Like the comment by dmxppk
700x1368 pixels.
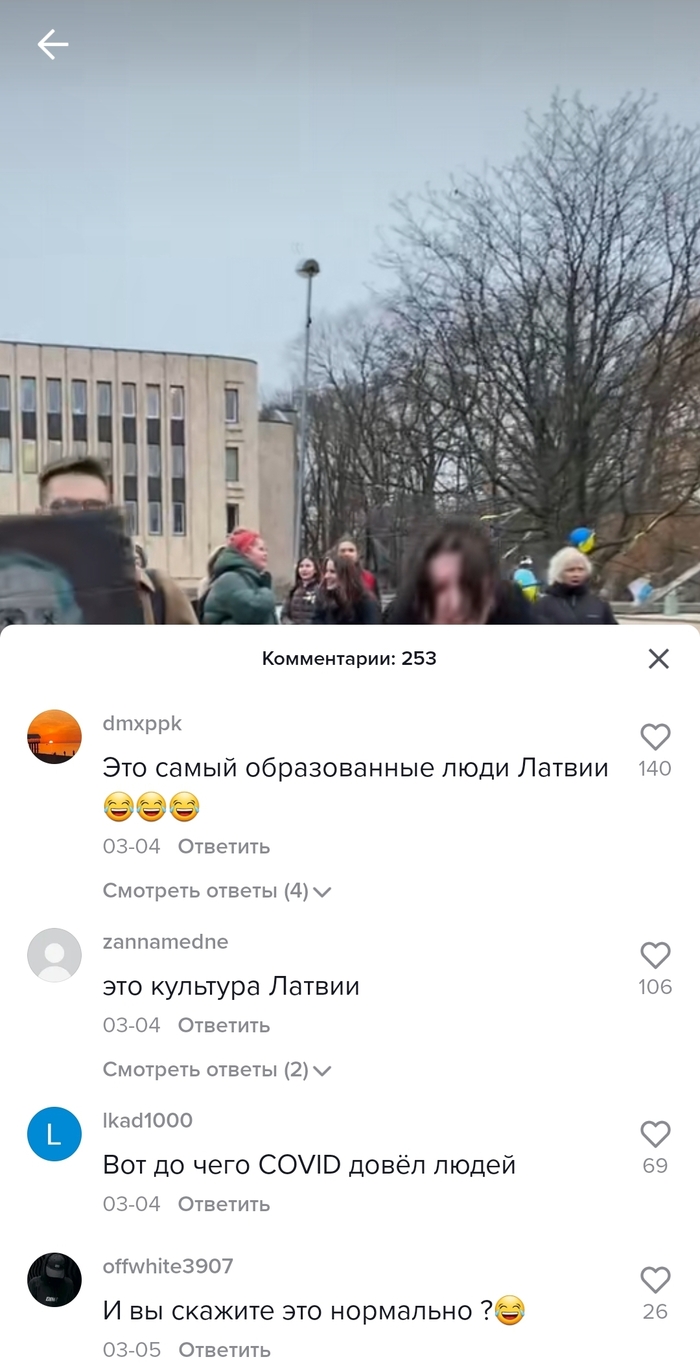click(655, 738)
